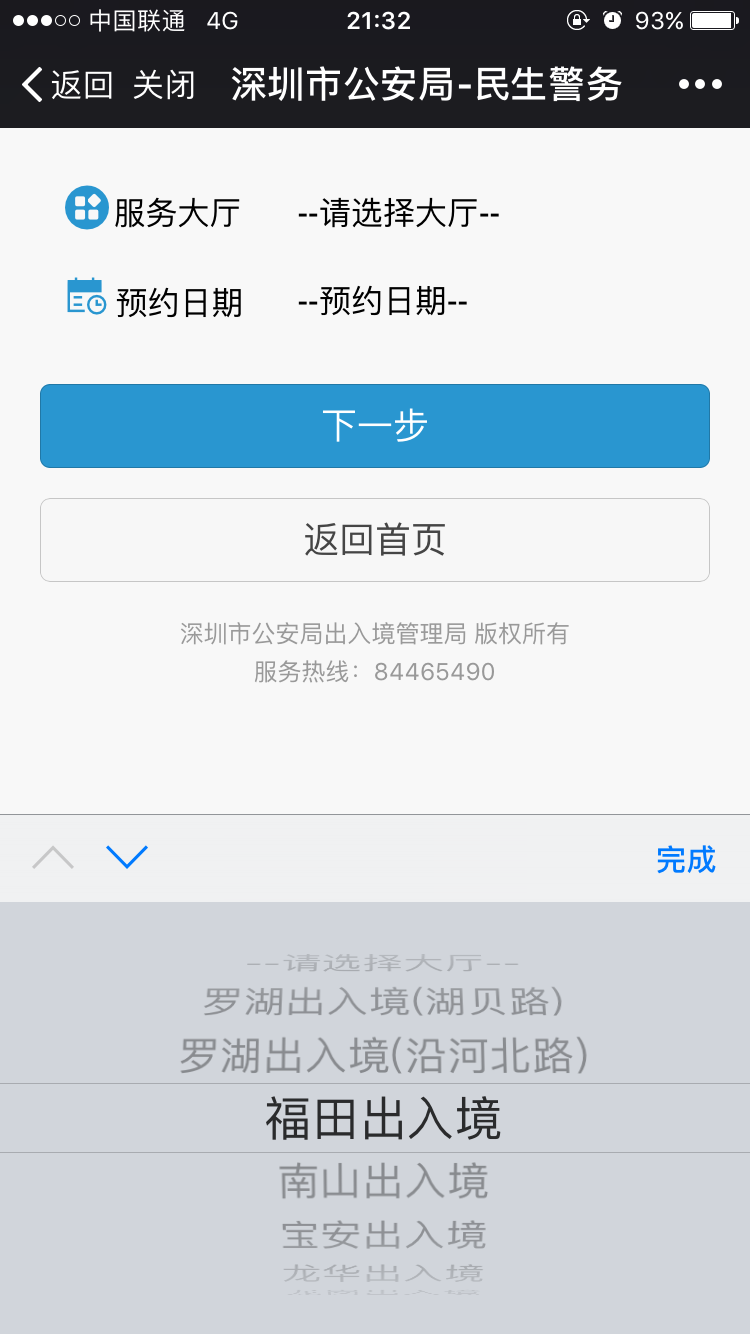Jump to next field with down chevron
This screenshot has height=1334, width=750.
pyautogui.click(x=127, y=857)
